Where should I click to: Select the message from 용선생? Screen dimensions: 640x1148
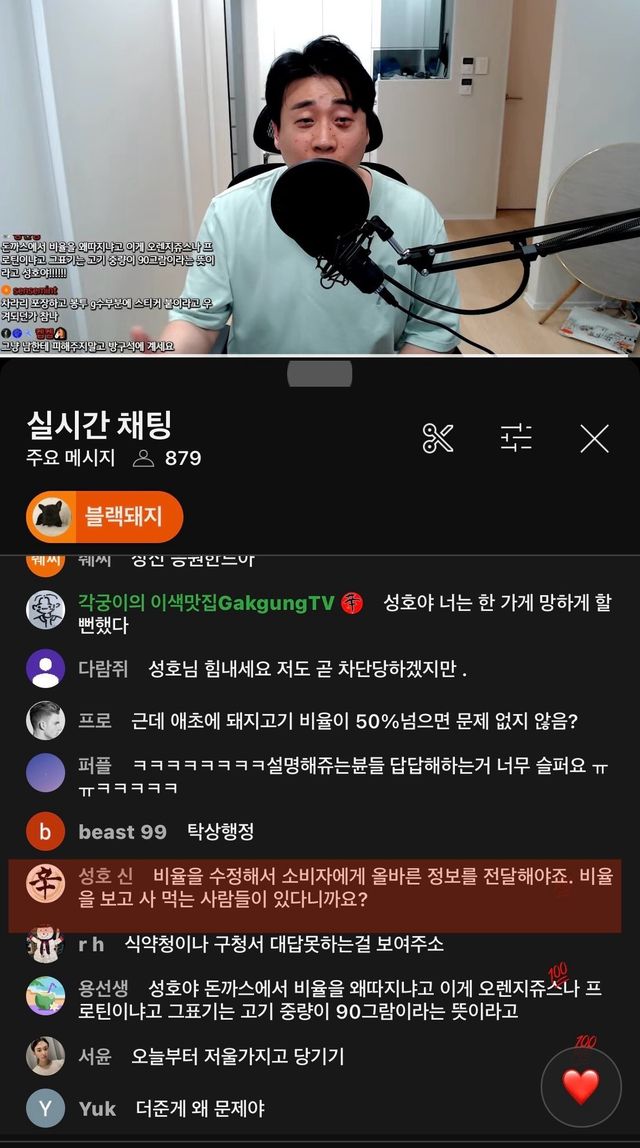[x=320, y=998]
